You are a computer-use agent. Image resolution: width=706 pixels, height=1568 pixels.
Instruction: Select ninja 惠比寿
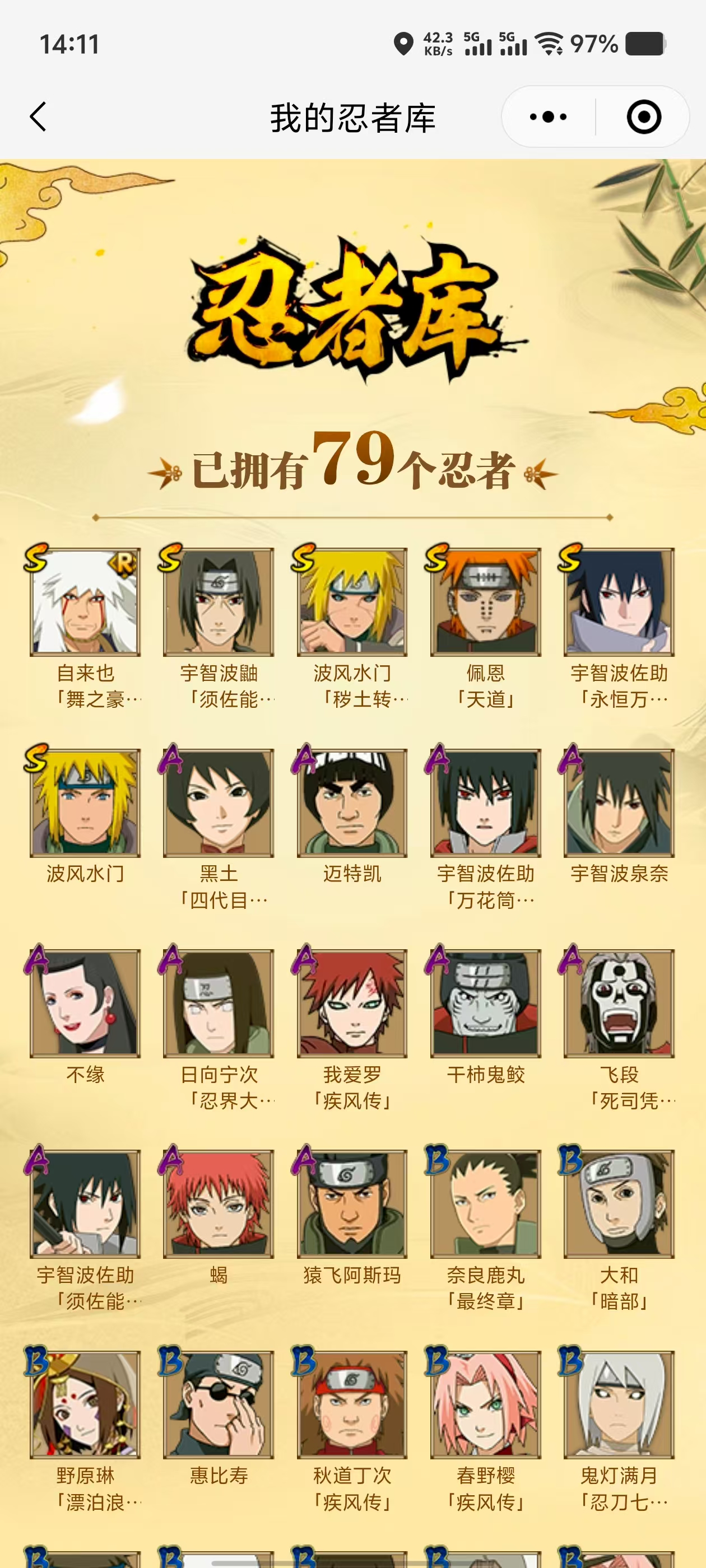[219, 1404]
